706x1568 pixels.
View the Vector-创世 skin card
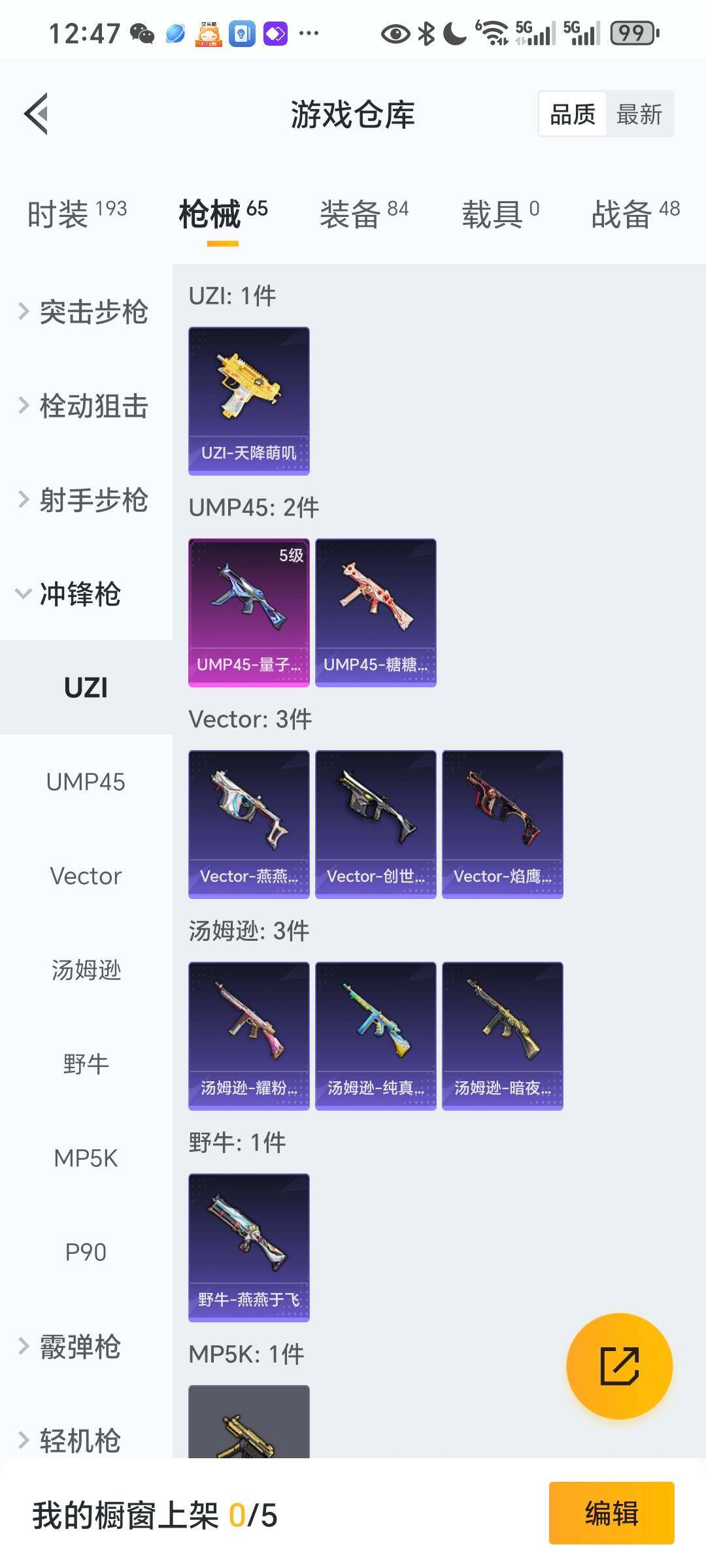[x=375, y=824]
